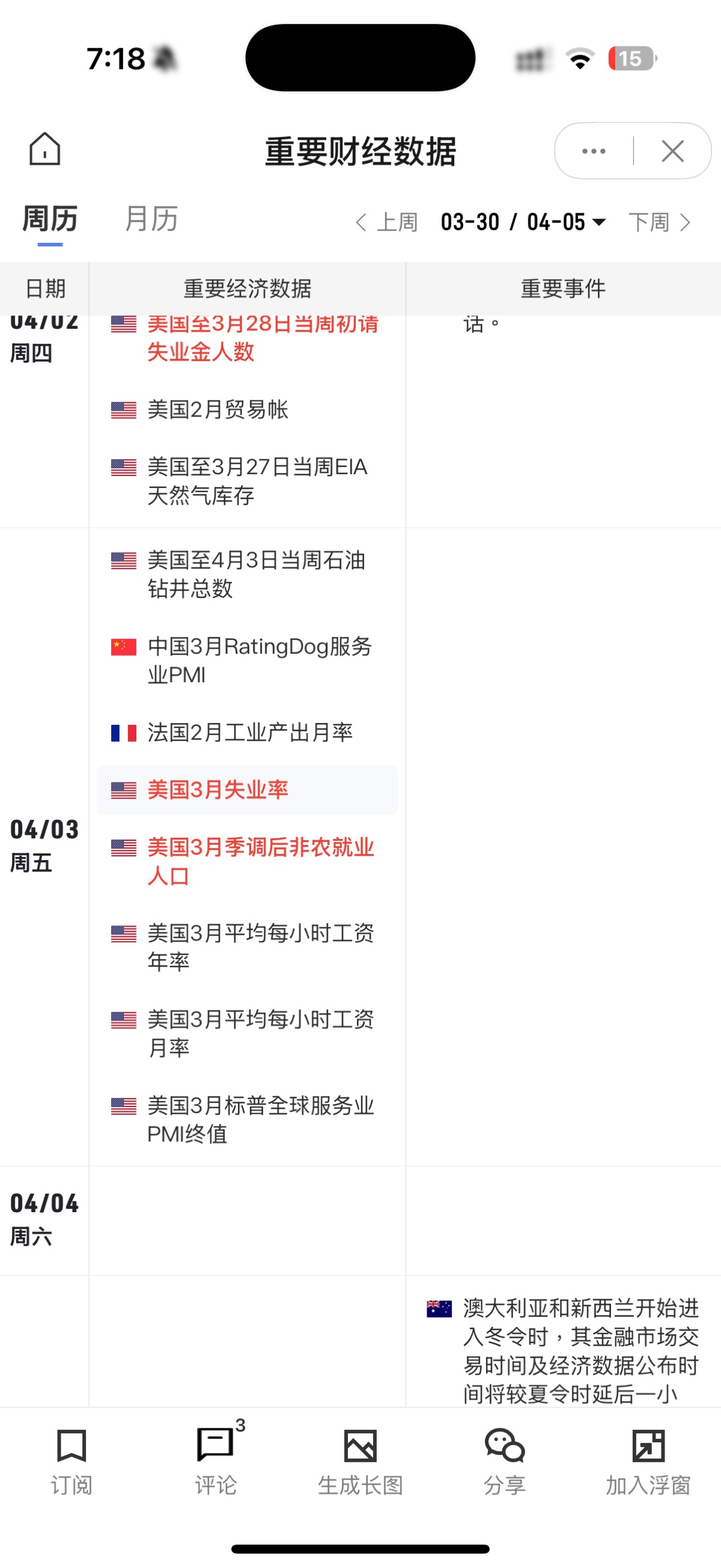Switch to the 月历 tab
Screen dimensions: 721x1568
151,219
